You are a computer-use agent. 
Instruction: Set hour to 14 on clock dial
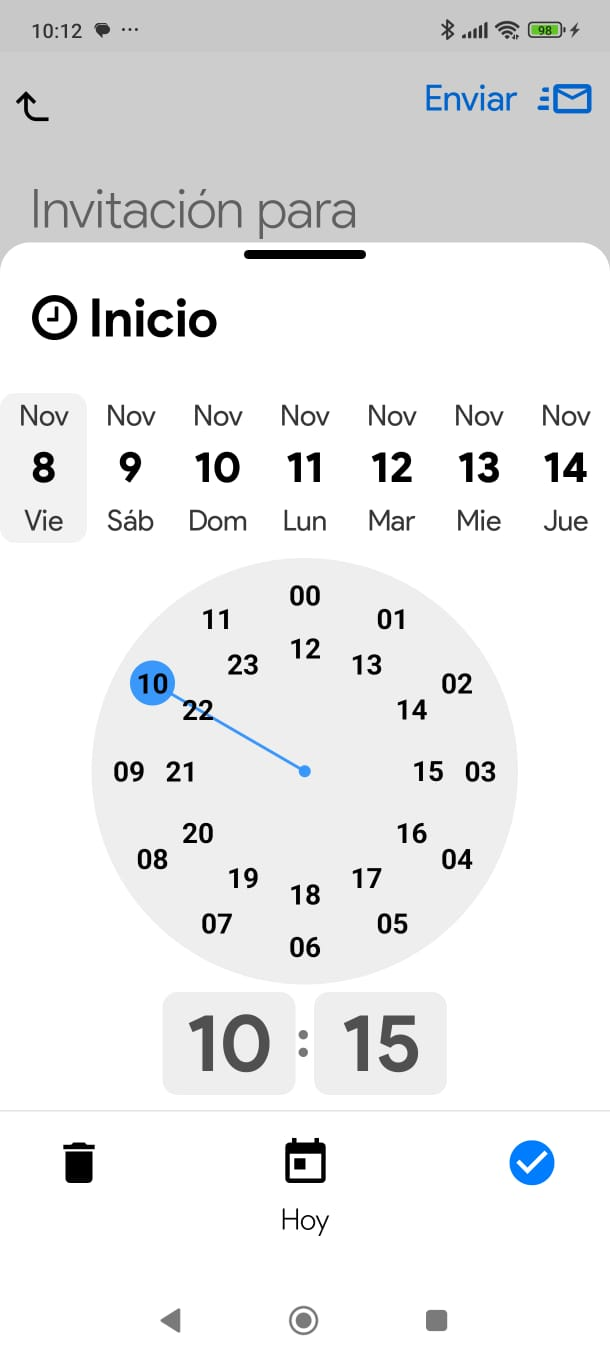tap(412, 710)
